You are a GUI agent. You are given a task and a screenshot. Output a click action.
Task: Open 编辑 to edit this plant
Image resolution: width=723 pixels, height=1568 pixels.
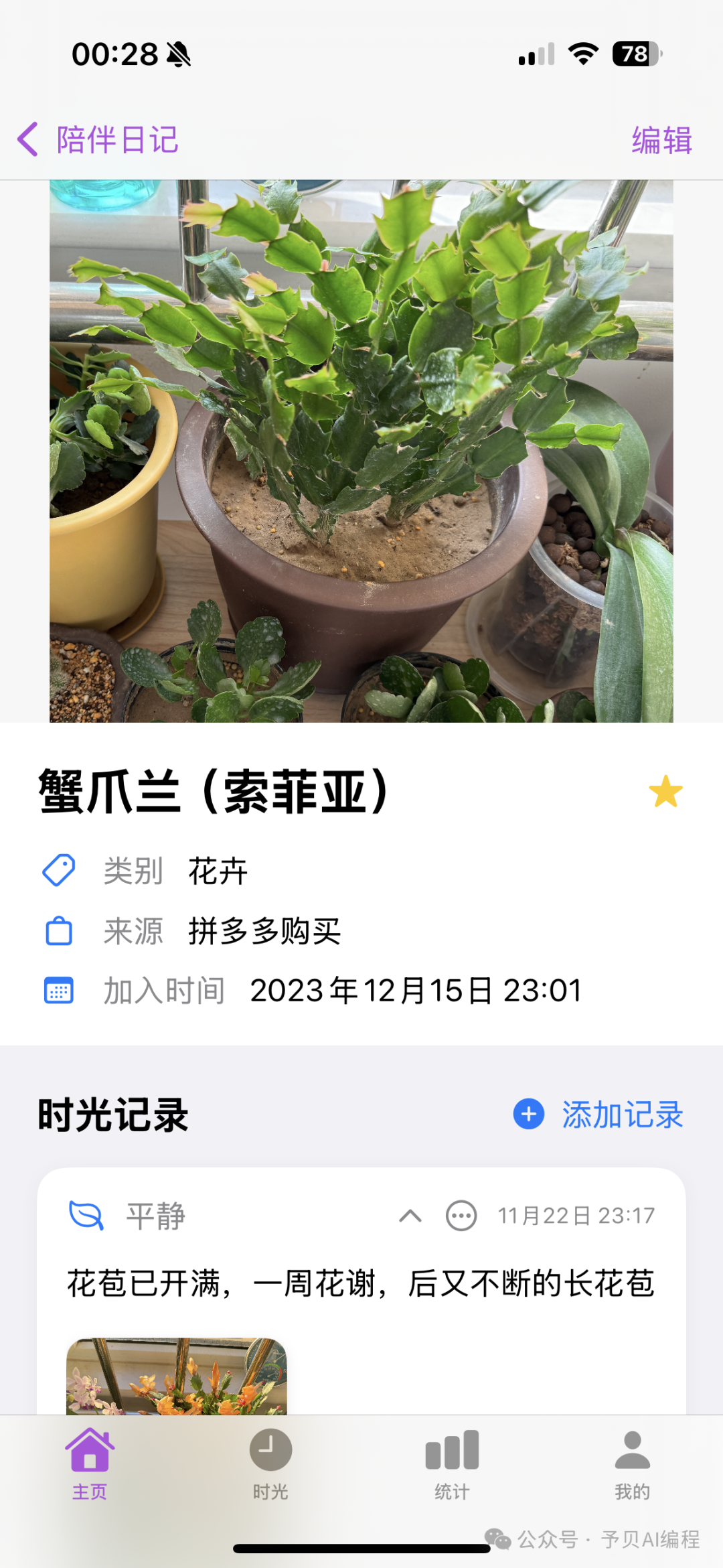661,140
